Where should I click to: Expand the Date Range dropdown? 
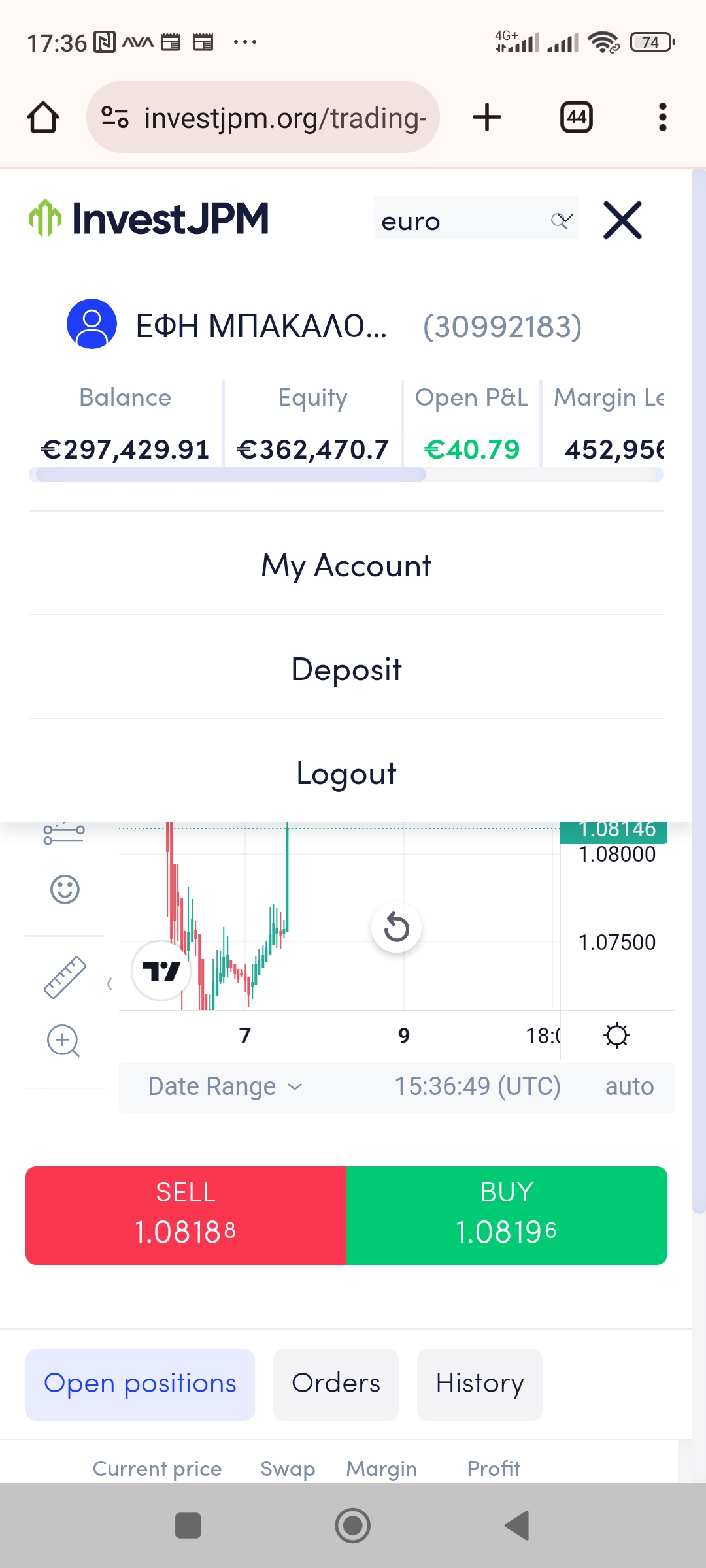click(225, 1086)
